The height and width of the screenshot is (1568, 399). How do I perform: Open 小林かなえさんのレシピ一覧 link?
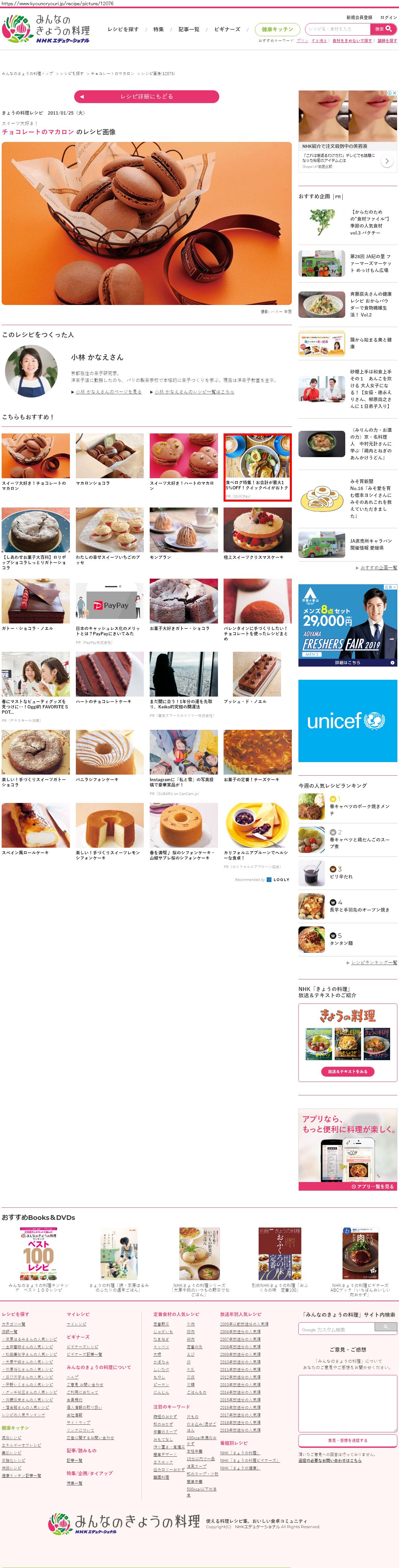pos(194,392)
